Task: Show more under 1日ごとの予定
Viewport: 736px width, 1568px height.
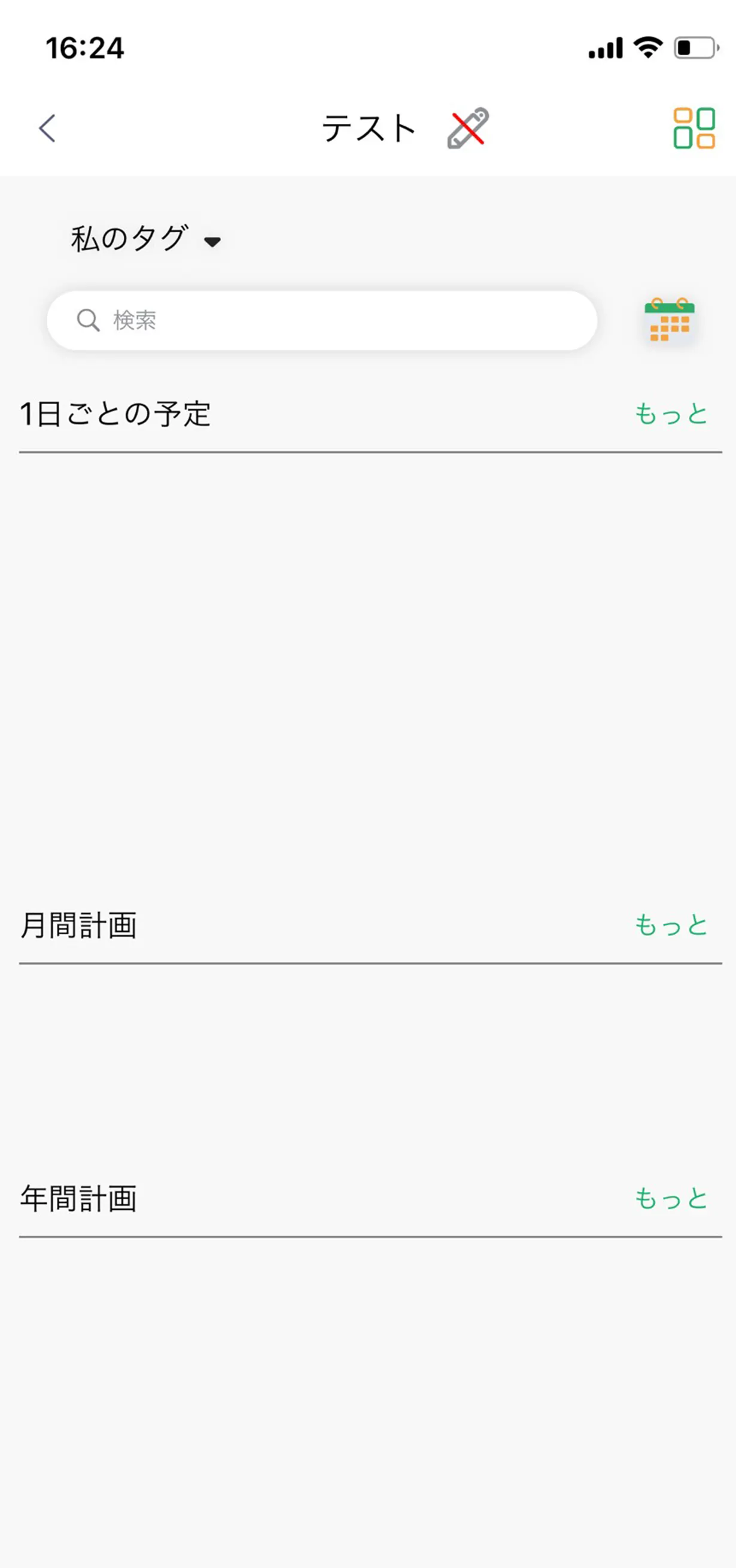Action: 671,415
